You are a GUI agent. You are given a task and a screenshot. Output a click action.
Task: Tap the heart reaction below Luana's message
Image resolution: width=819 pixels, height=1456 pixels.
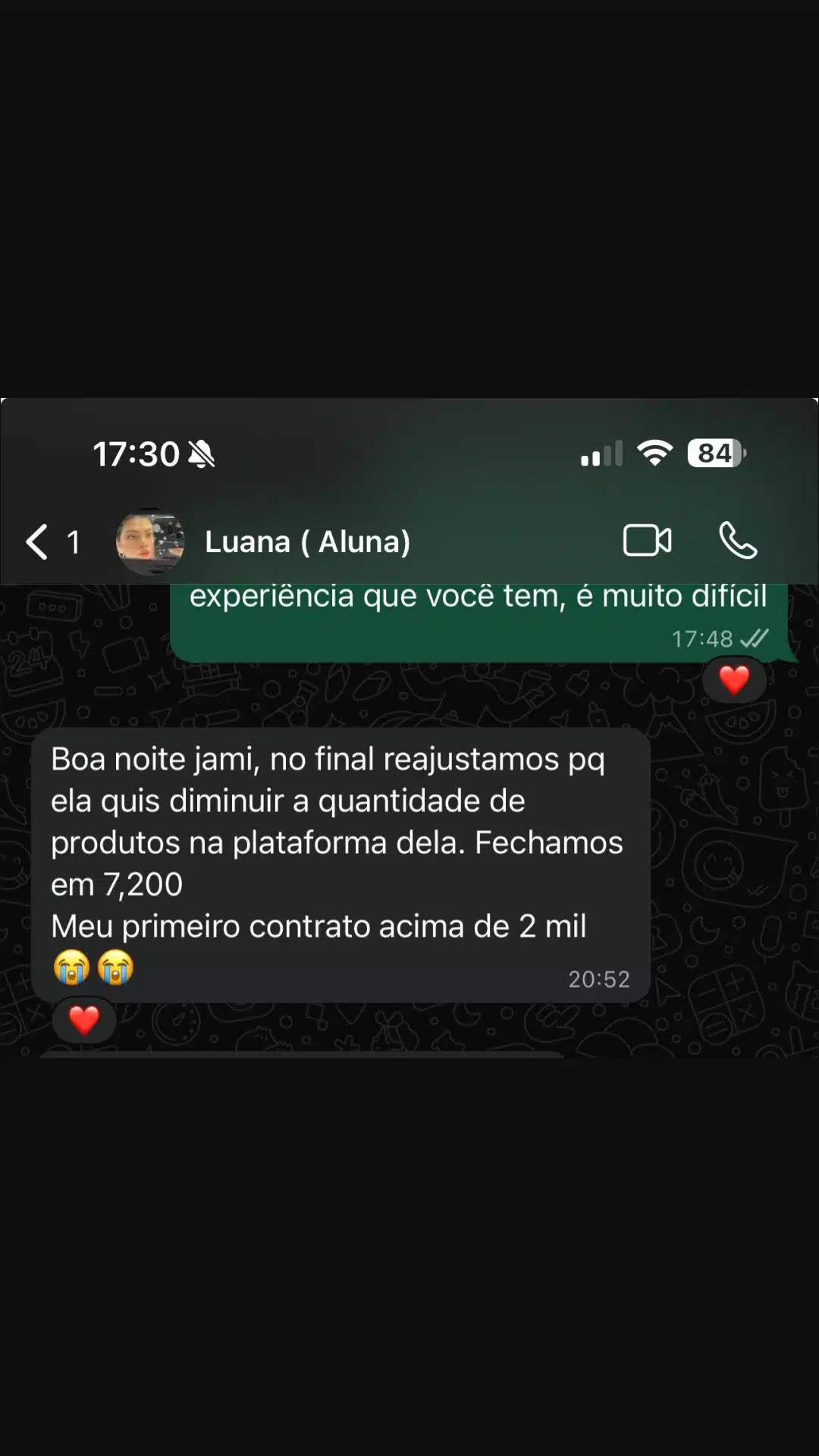pos(83,1020)
